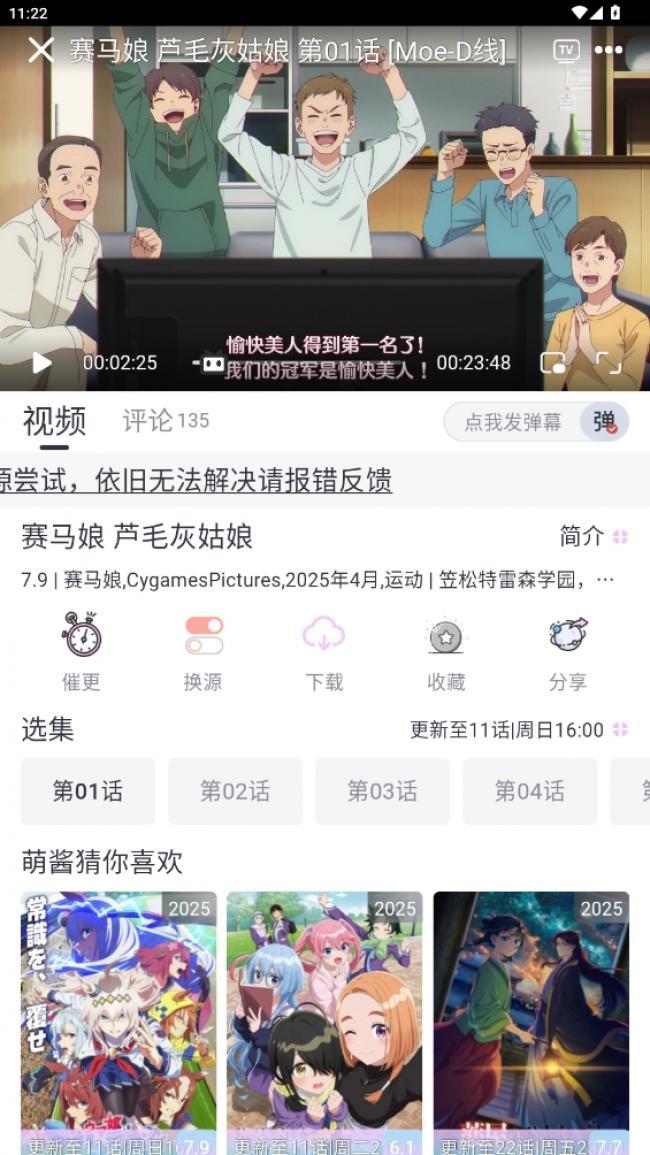Toggle the 弹 danmaku switch

(605, 422)
